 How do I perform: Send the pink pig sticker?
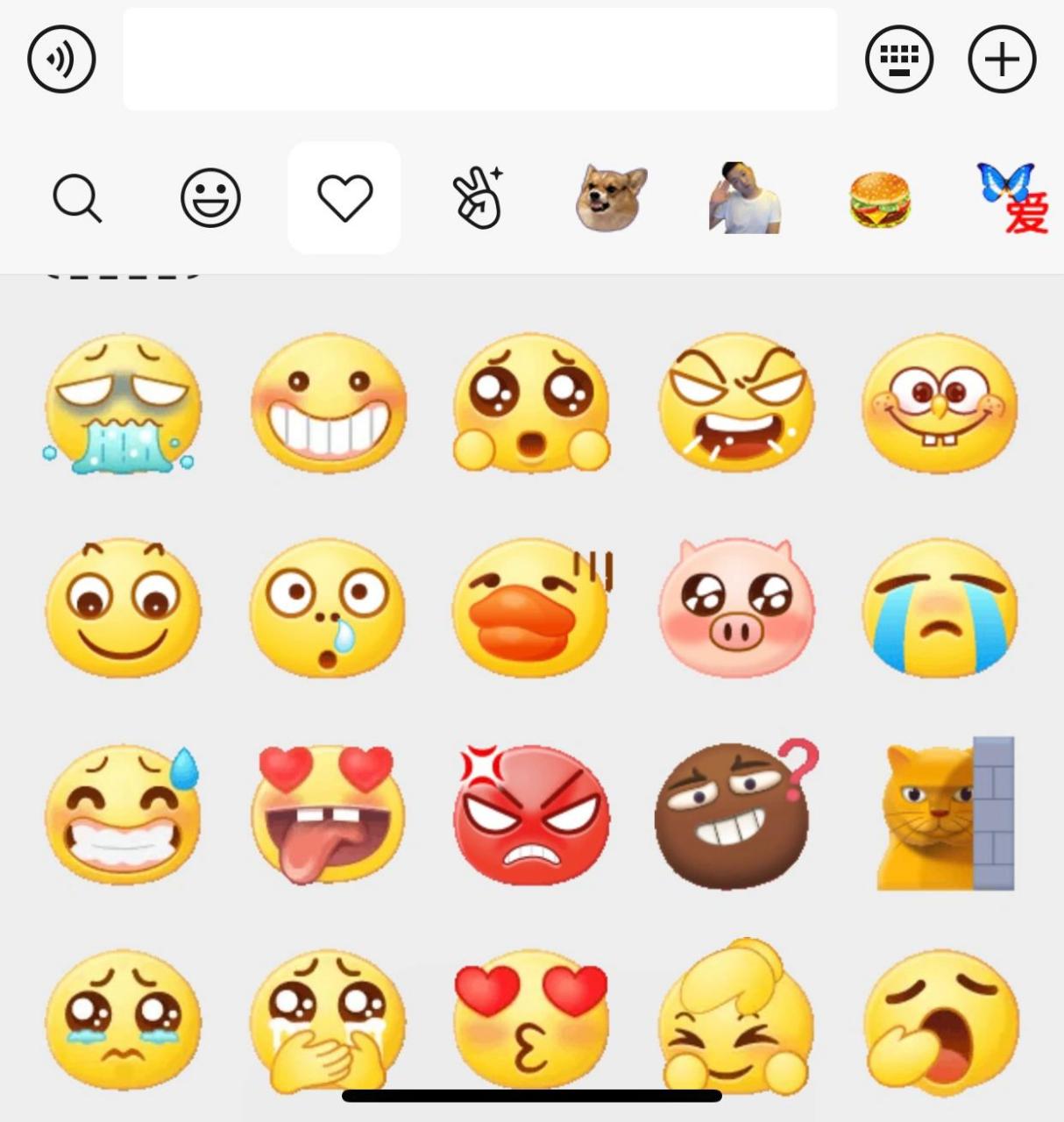pyautogui.click(x=736, y=607)
